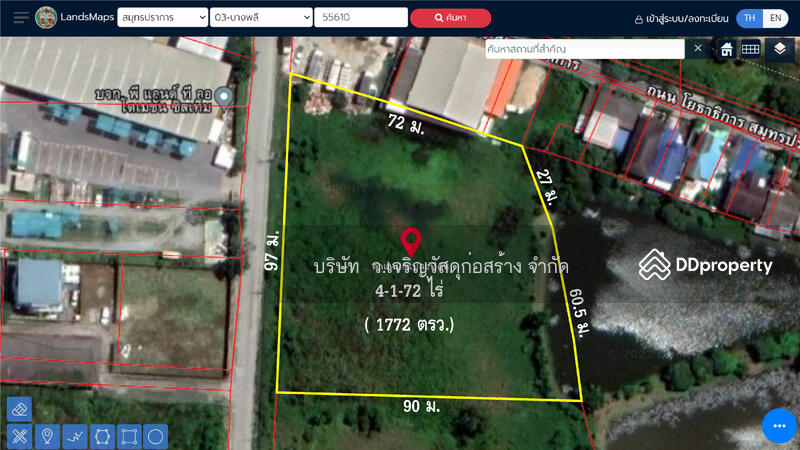Switch language to EN

coord(775,19)
